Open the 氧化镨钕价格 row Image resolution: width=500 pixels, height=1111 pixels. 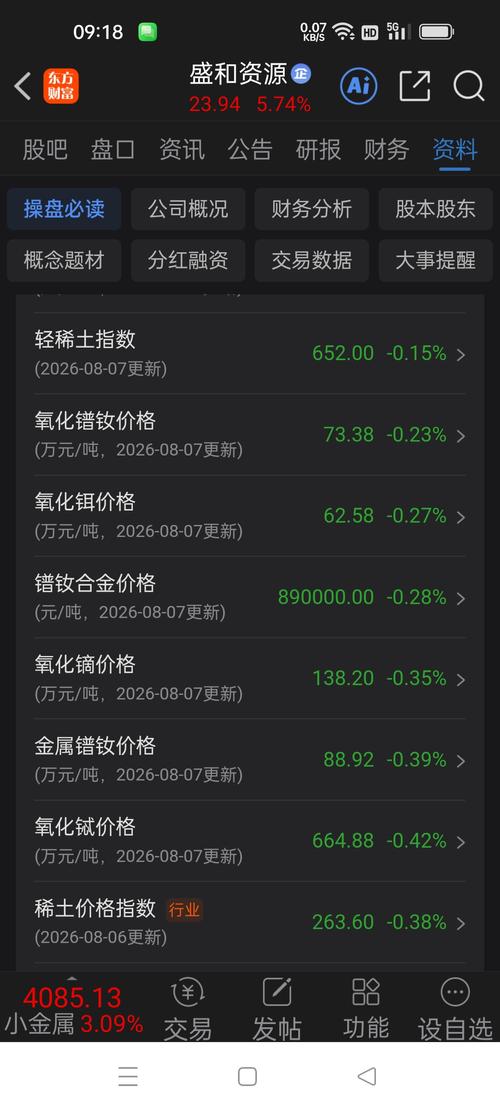click(x=250, y=434)
